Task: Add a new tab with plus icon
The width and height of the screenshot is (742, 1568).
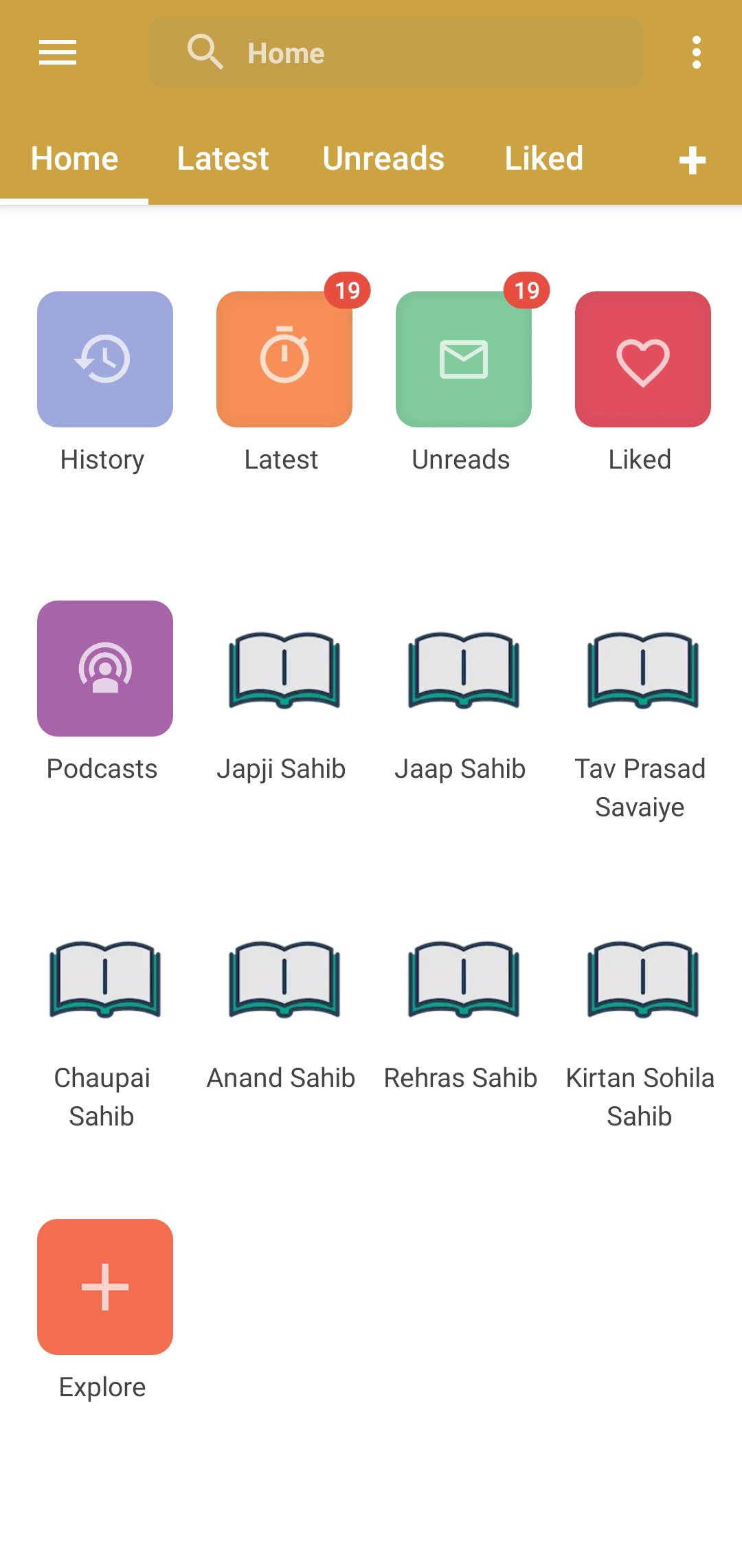Action: 693,160
